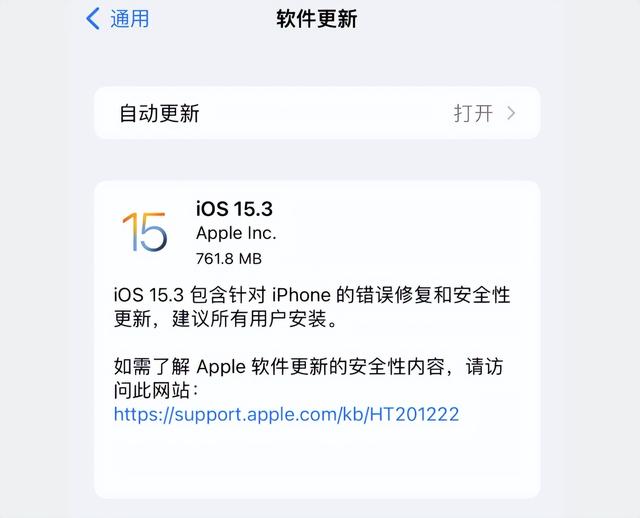640x518 pixels.
Task: Go back to 通用 settings
Action: [118, 19]
